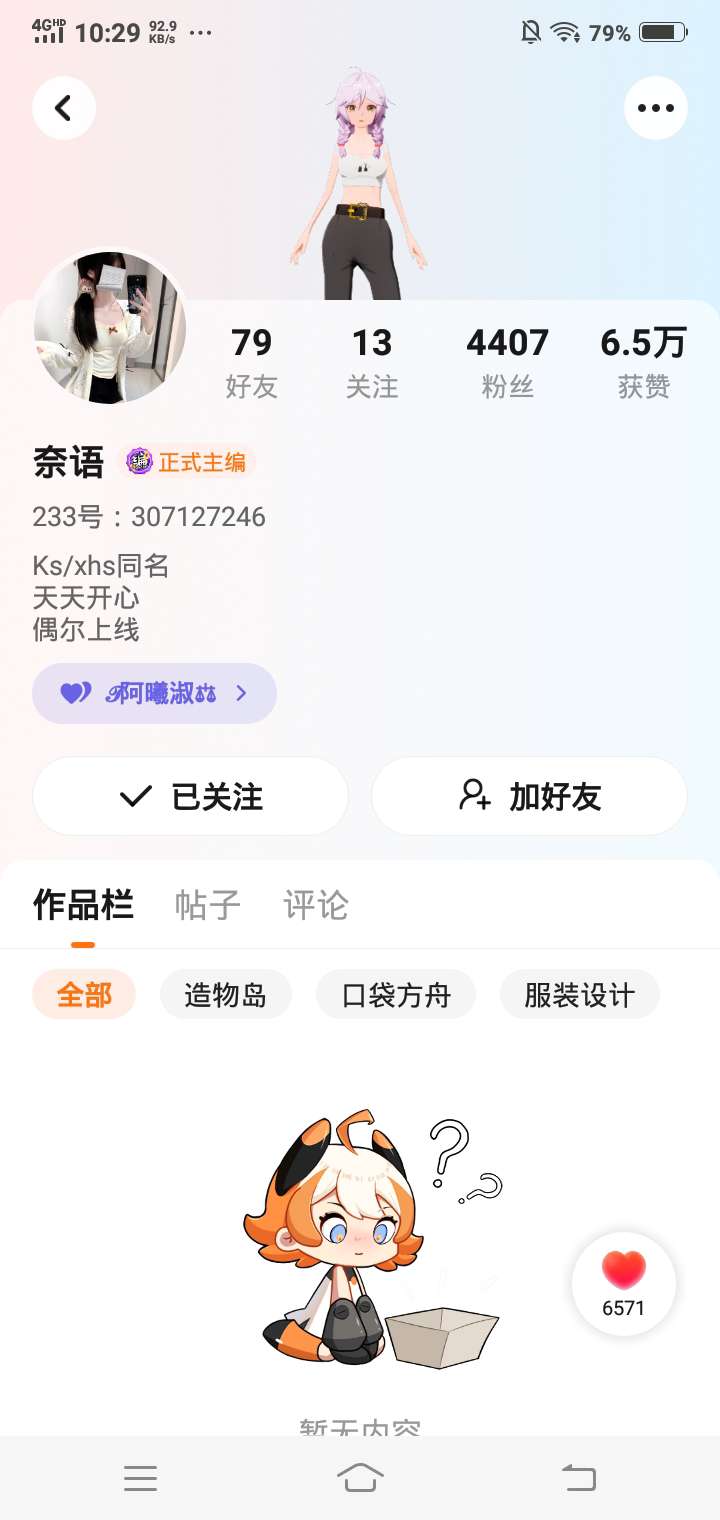The image size is (720, 1520).
Task: Switch to the 作品栏 tab
Action: (83, 905)
